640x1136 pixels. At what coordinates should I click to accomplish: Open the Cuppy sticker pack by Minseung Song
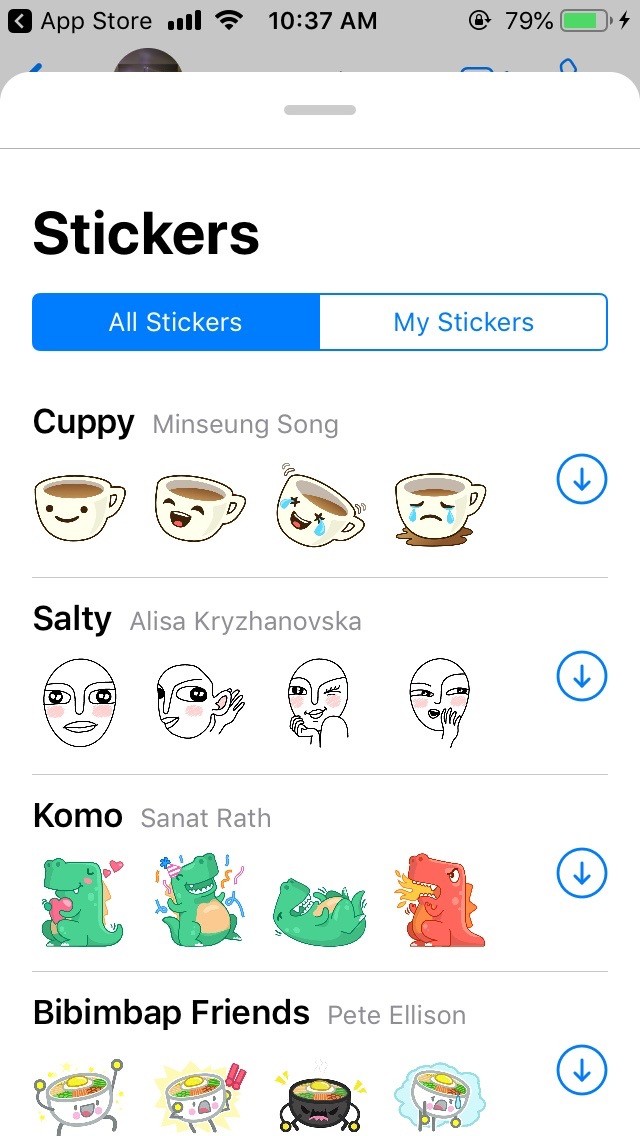click(84, 422)
